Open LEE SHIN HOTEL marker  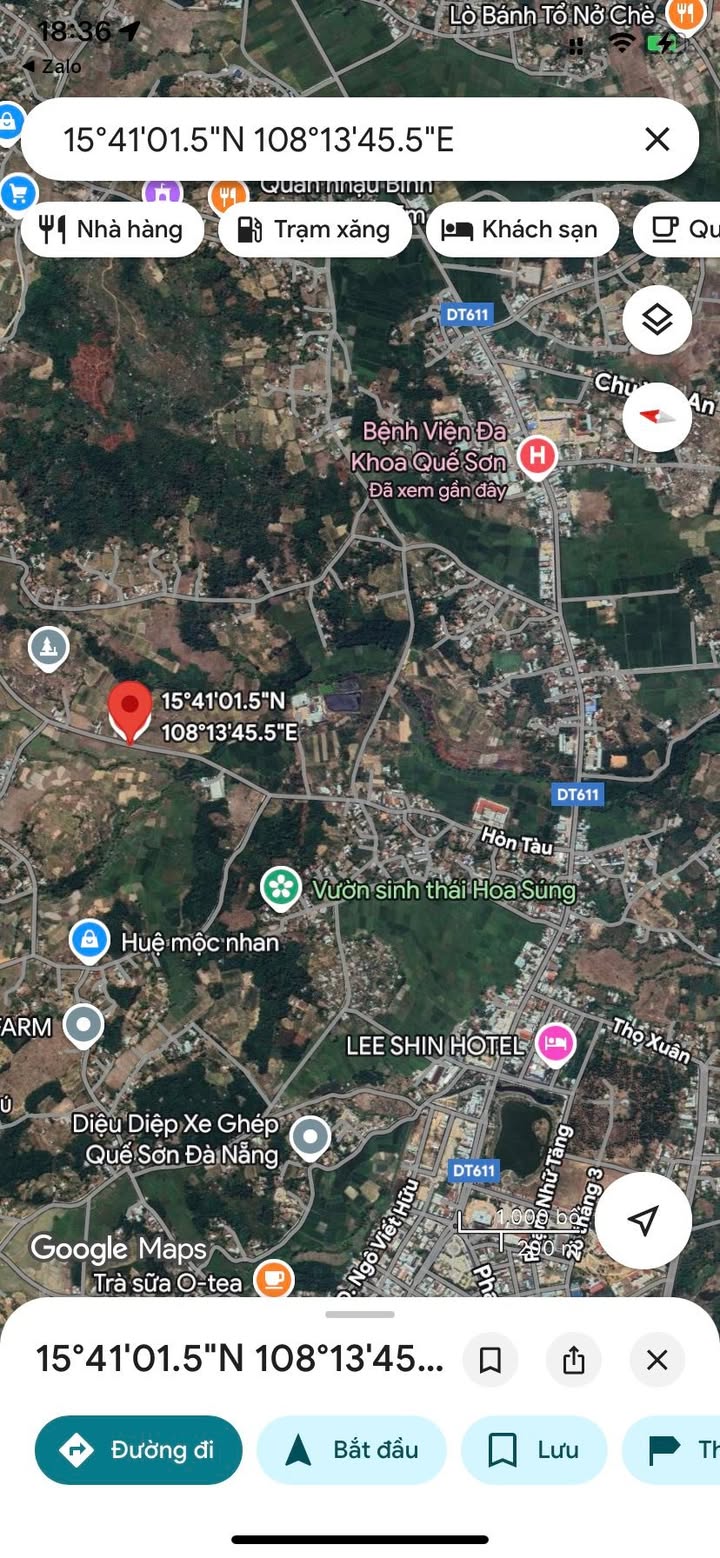point(554,1044)
